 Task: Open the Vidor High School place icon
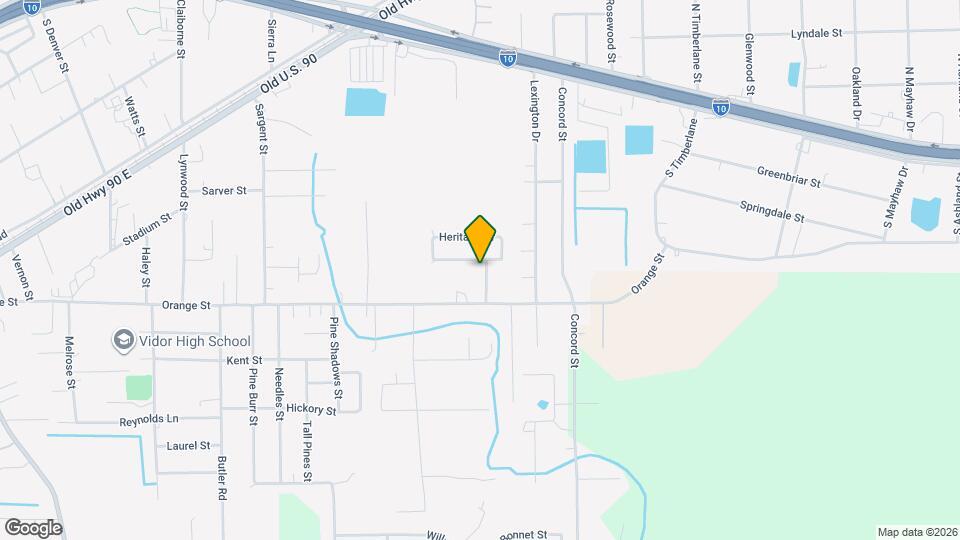point(124,340)
